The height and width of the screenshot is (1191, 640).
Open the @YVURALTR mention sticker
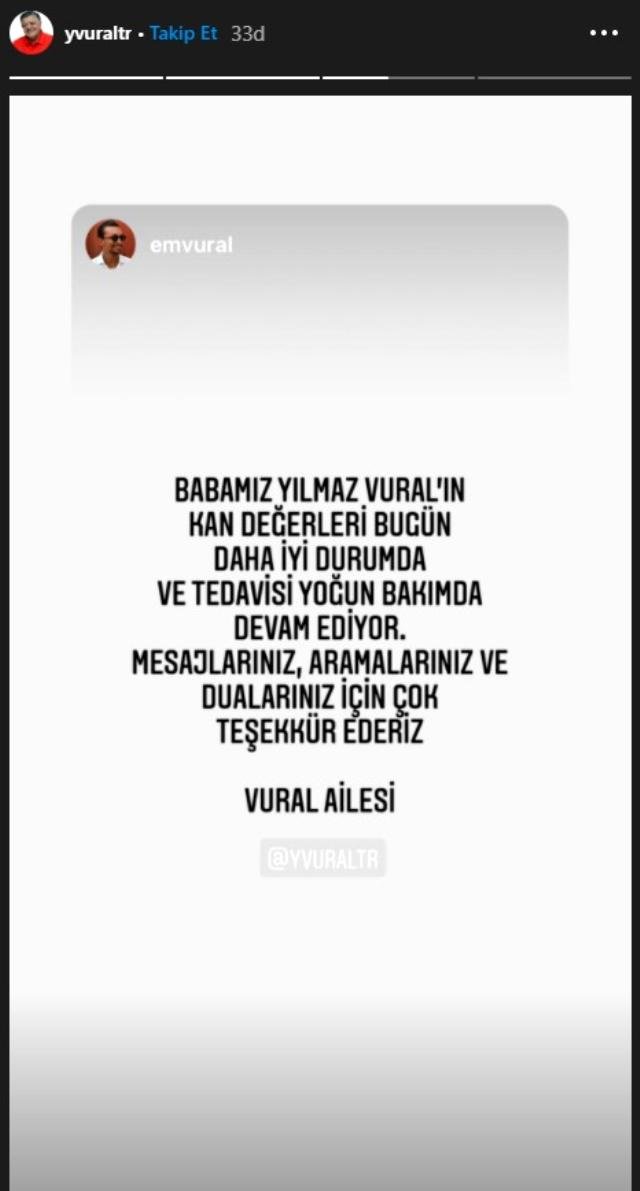323,858
